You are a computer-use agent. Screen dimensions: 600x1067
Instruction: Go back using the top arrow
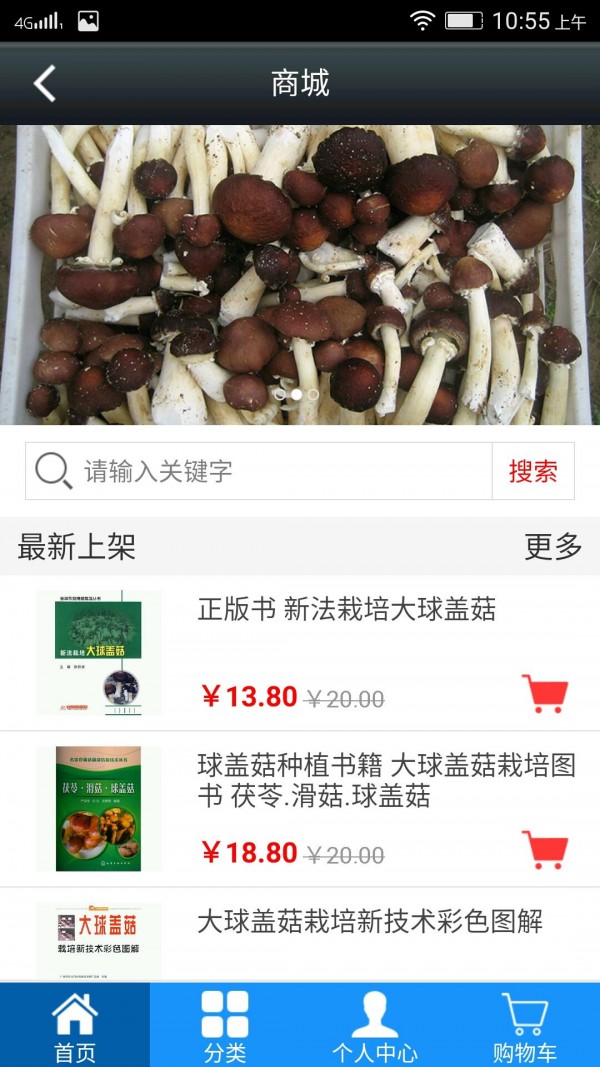45,84
